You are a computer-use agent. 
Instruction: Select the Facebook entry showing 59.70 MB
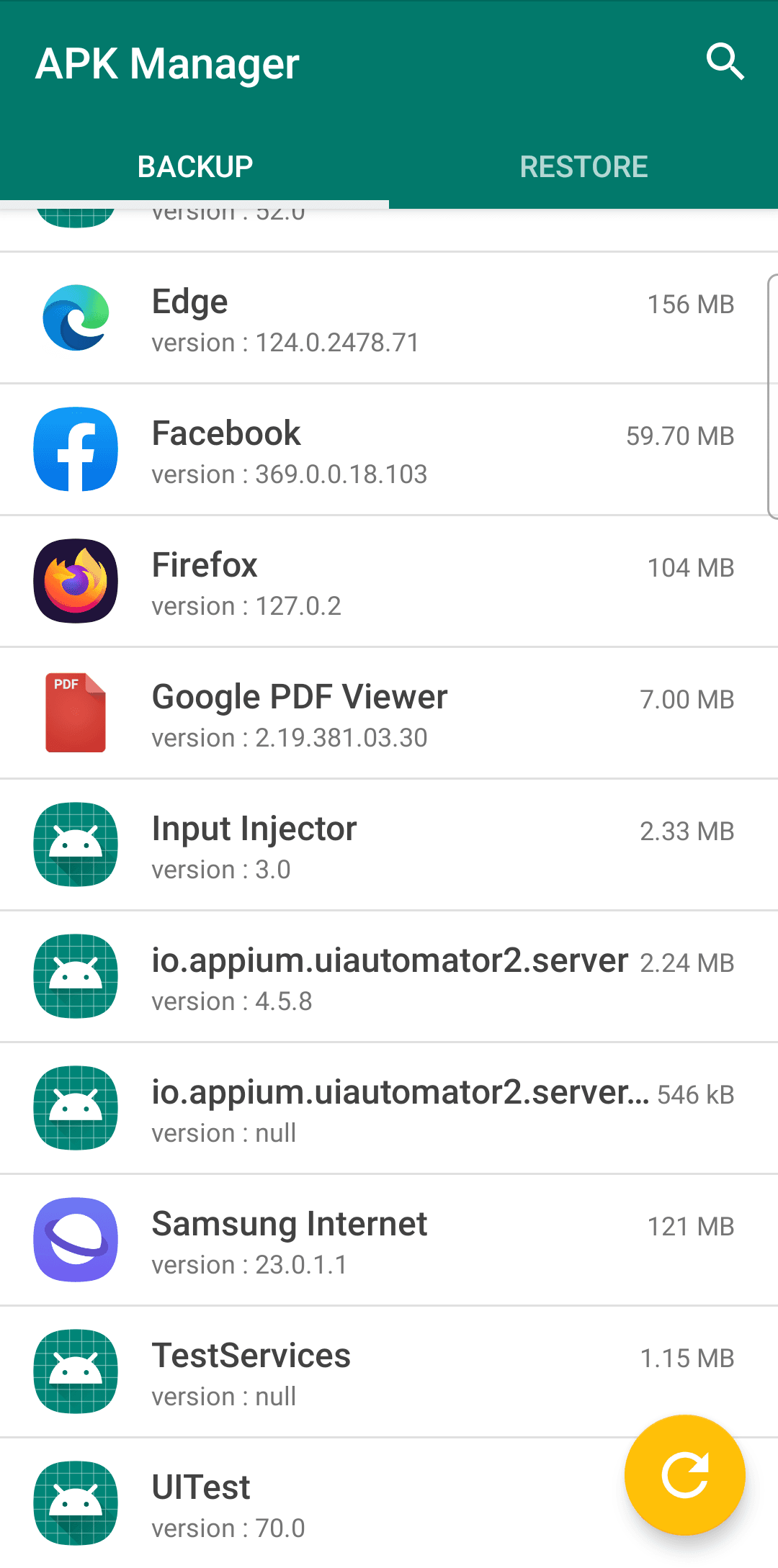389,448
